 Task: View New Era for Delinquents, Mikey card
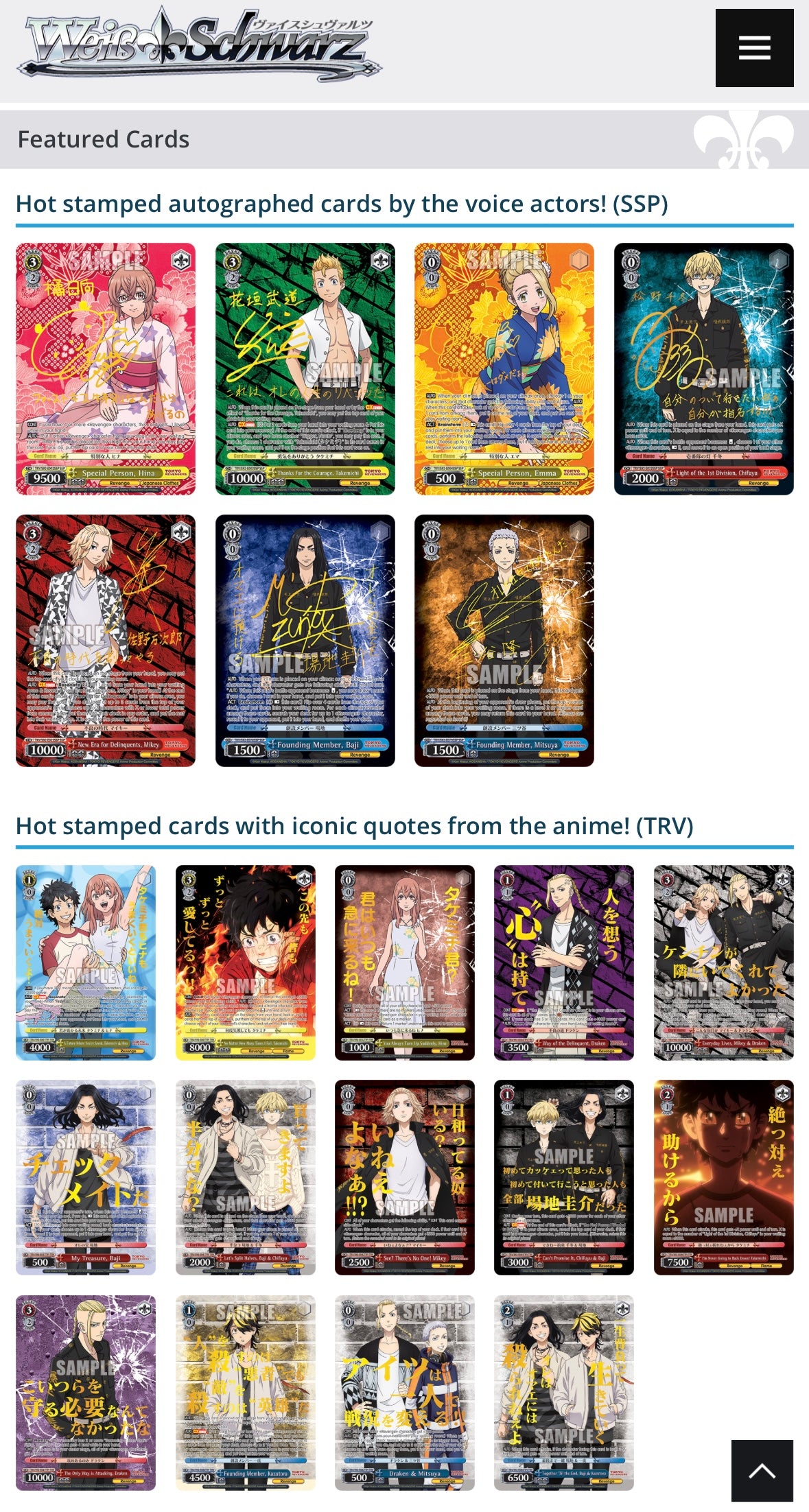[106, 640]
